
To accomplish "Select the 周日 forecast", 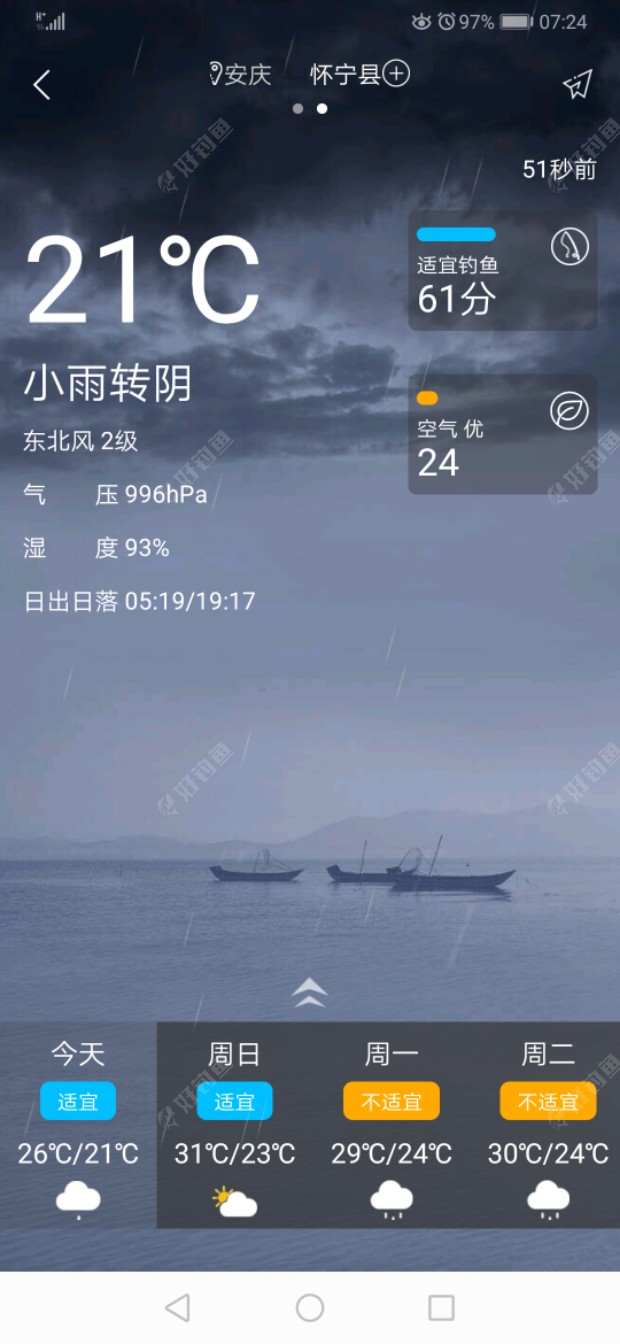I will (235, 1124).
